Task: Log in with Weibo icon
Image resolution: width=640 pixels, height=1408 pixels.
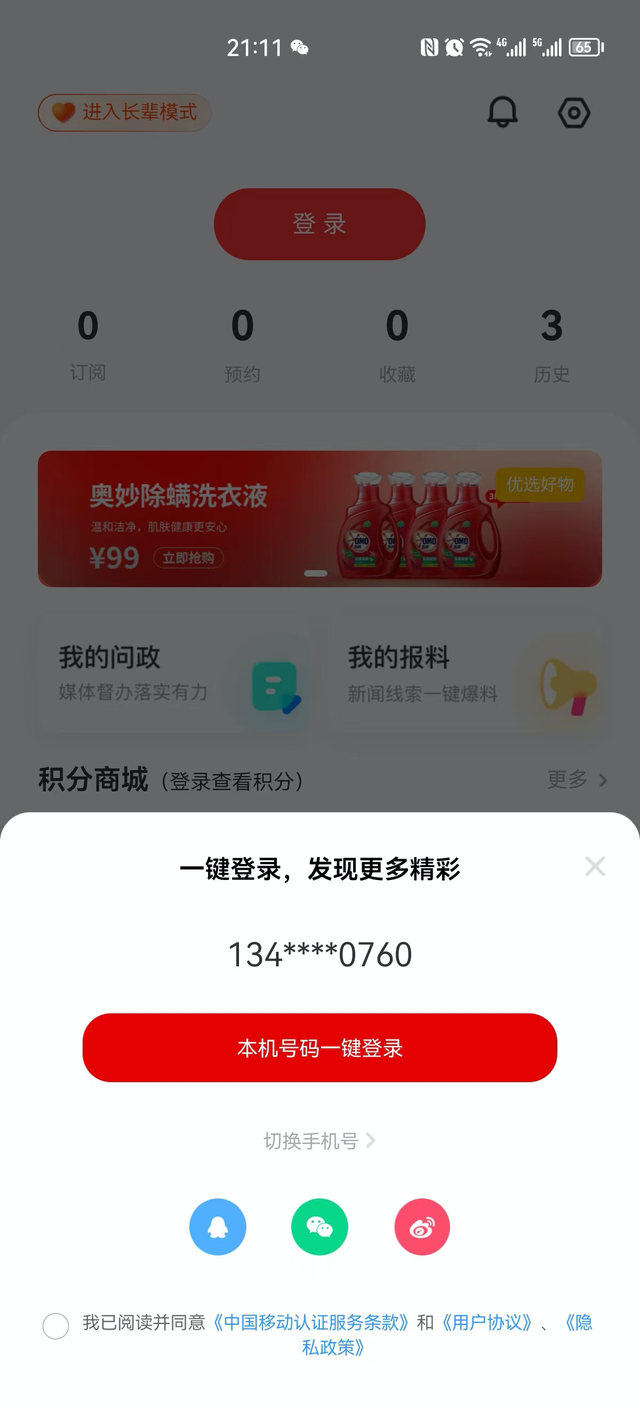Action: (x=422, y=1226)
